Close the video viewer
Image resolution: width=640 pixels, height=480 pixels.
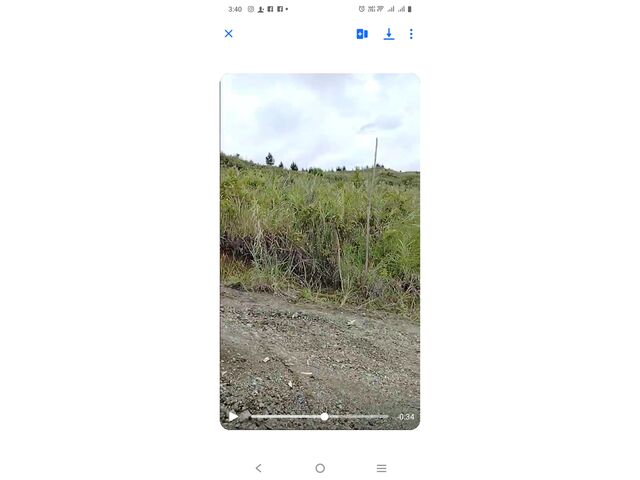pyautogui.click(x=228, y=34)
